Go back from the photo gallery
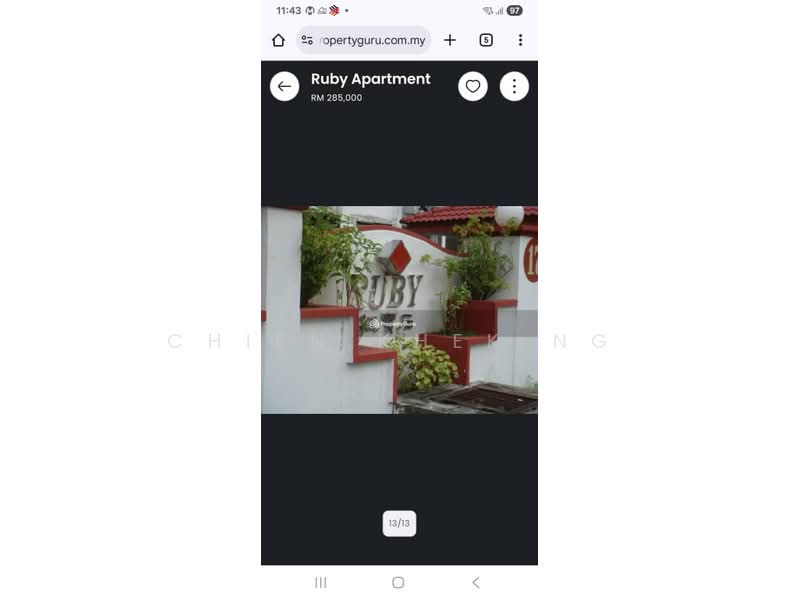Image resolution: width=800 pixels, height=600 pixels. 284,86
